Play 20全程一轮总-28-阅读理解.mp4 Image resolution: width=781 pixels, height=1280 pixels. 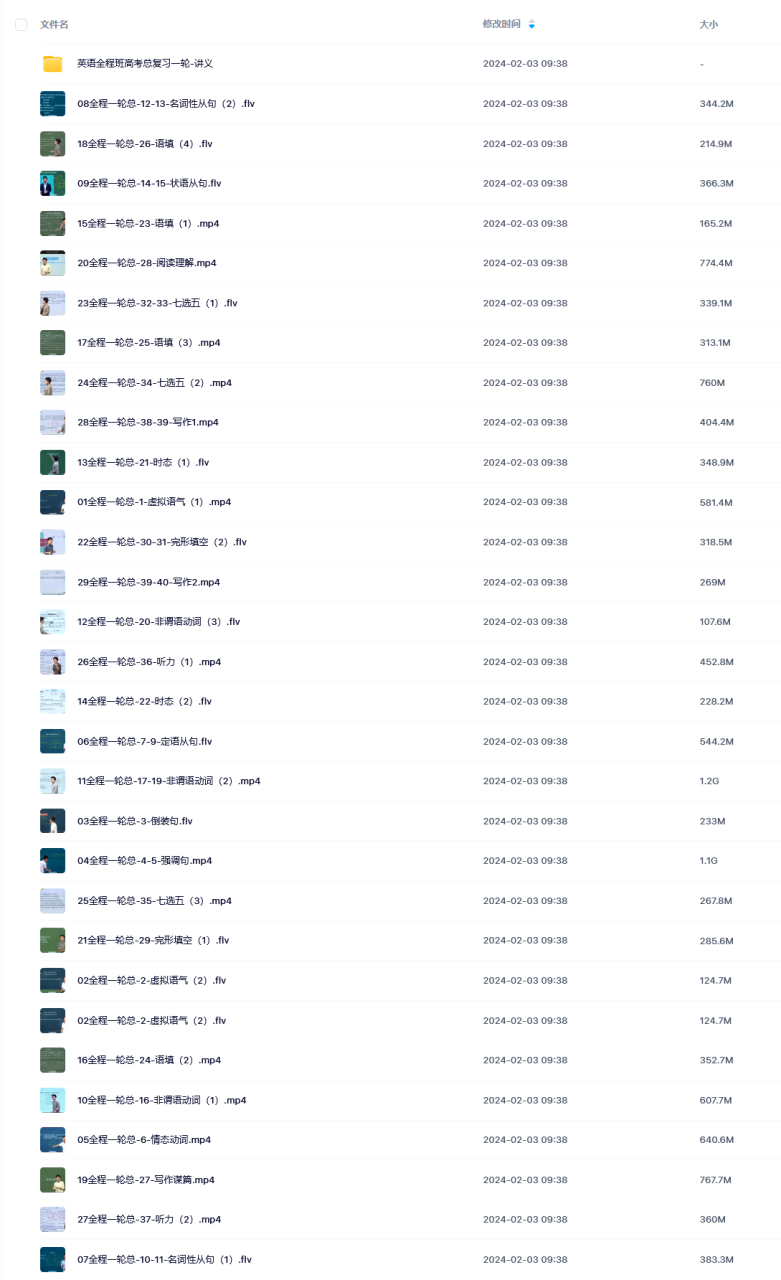tap(146, 263)
